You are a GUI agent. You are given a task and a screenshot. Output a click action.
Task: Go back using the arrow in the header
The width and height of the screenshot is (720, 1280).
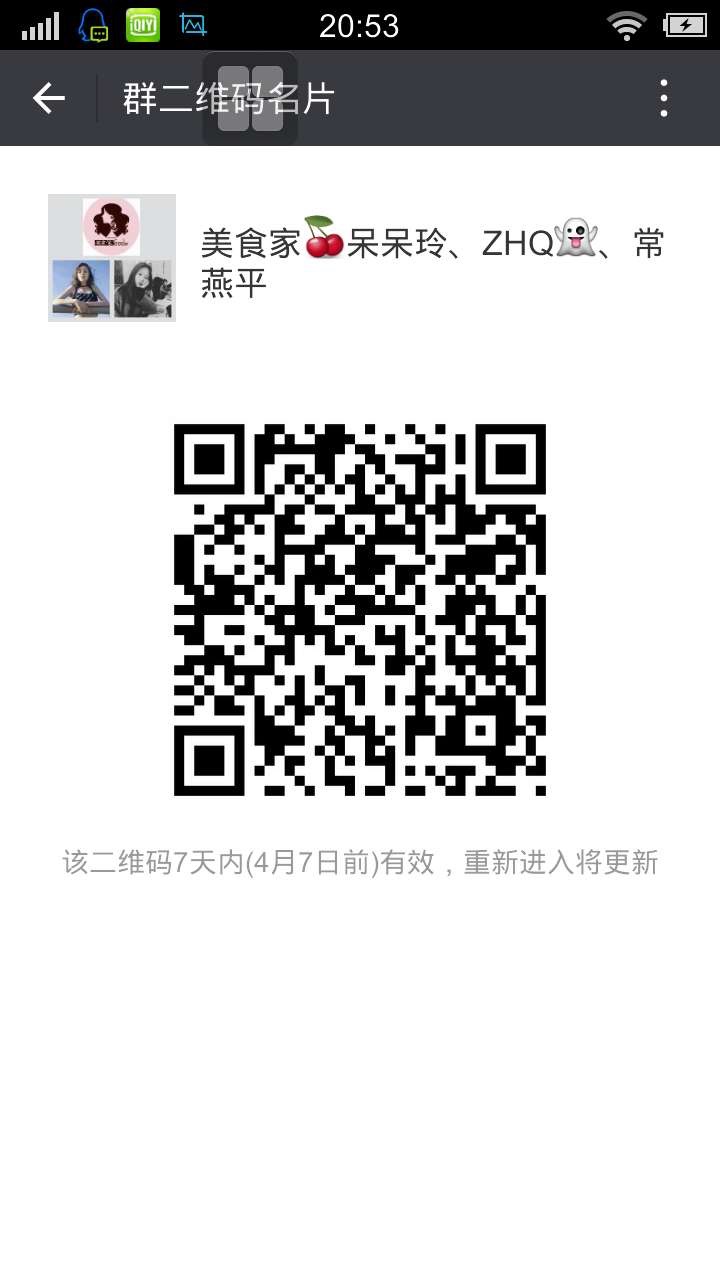[x=48, y=98]
